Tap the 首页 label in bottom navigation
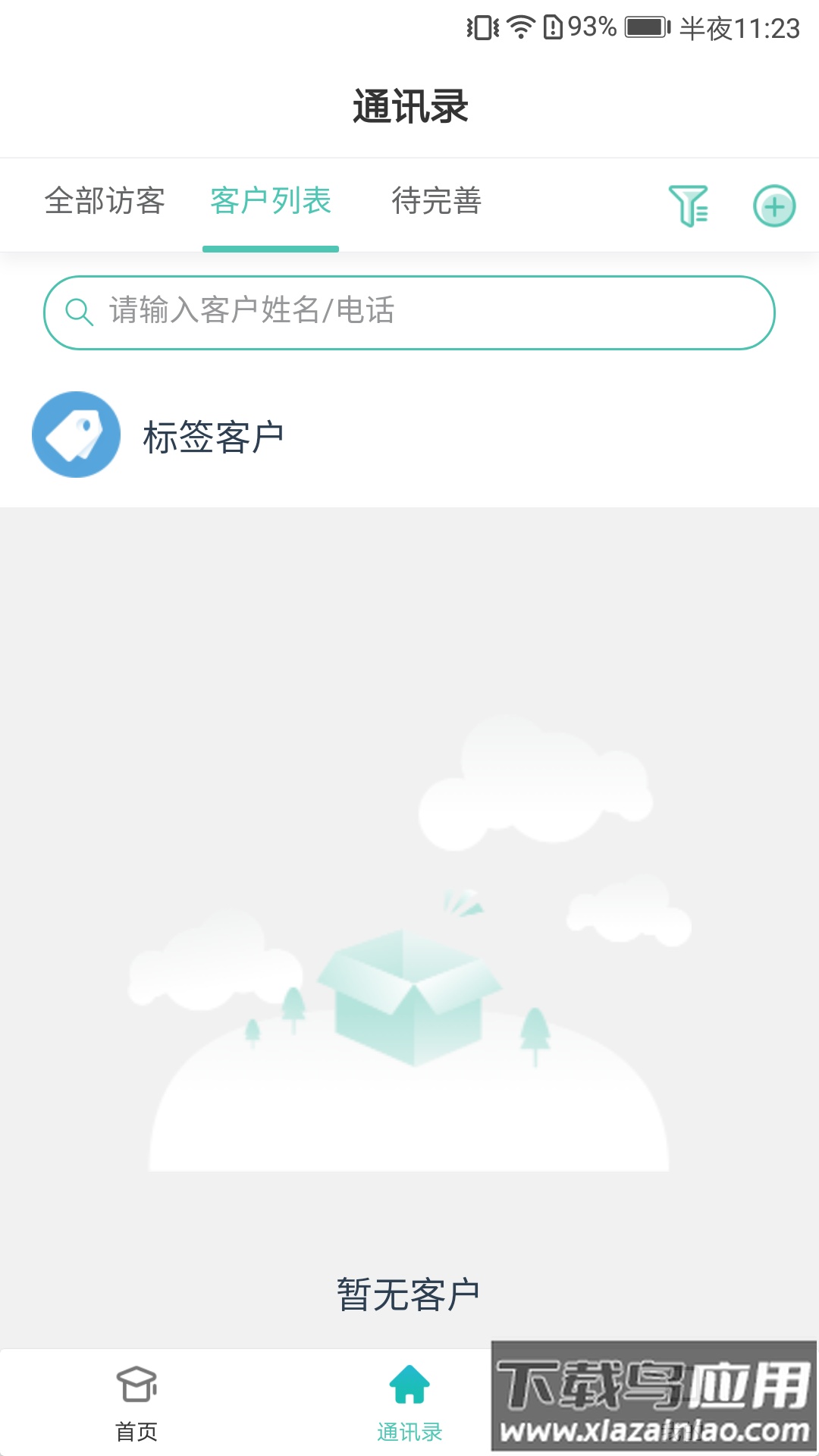Image resolution: width=819 pixels, height=1456 pixels. [x=136, y=1429]
